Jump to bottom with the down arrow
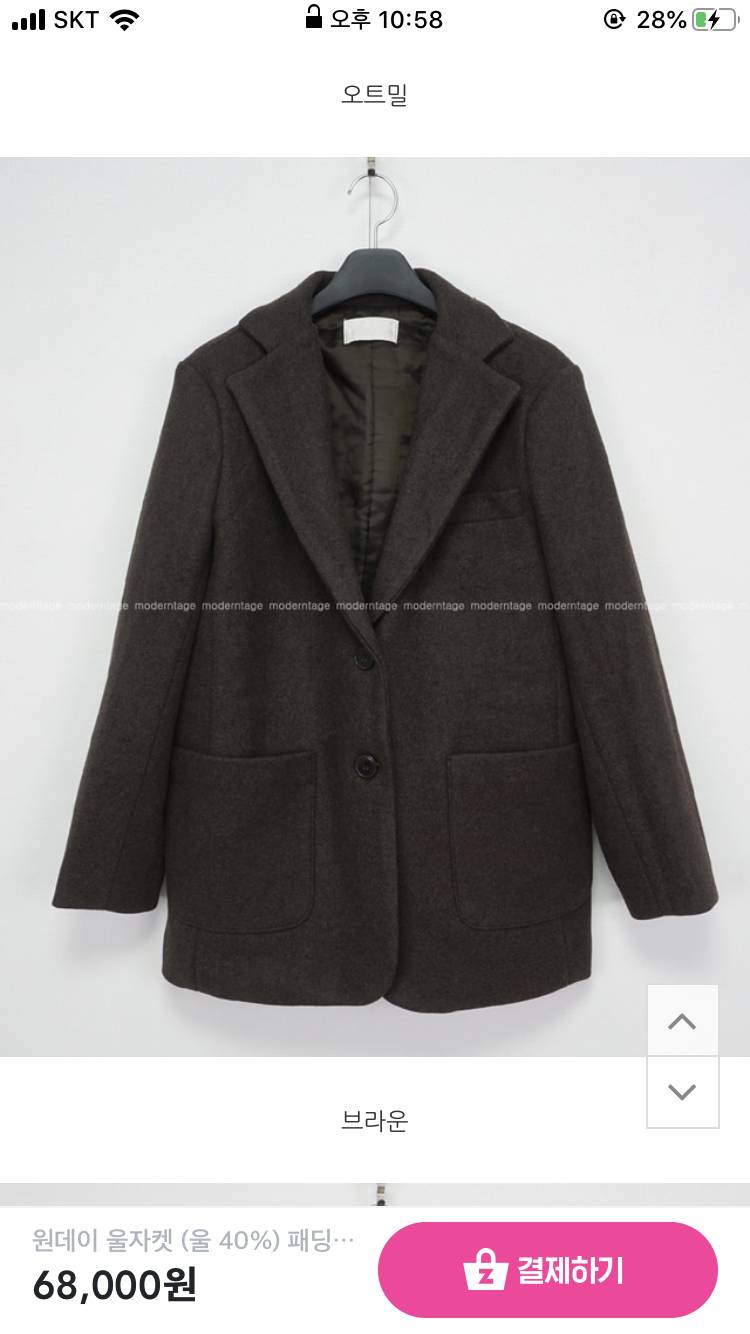The width and height of the screenshot is (750, 1334). tap(682, 1092)
